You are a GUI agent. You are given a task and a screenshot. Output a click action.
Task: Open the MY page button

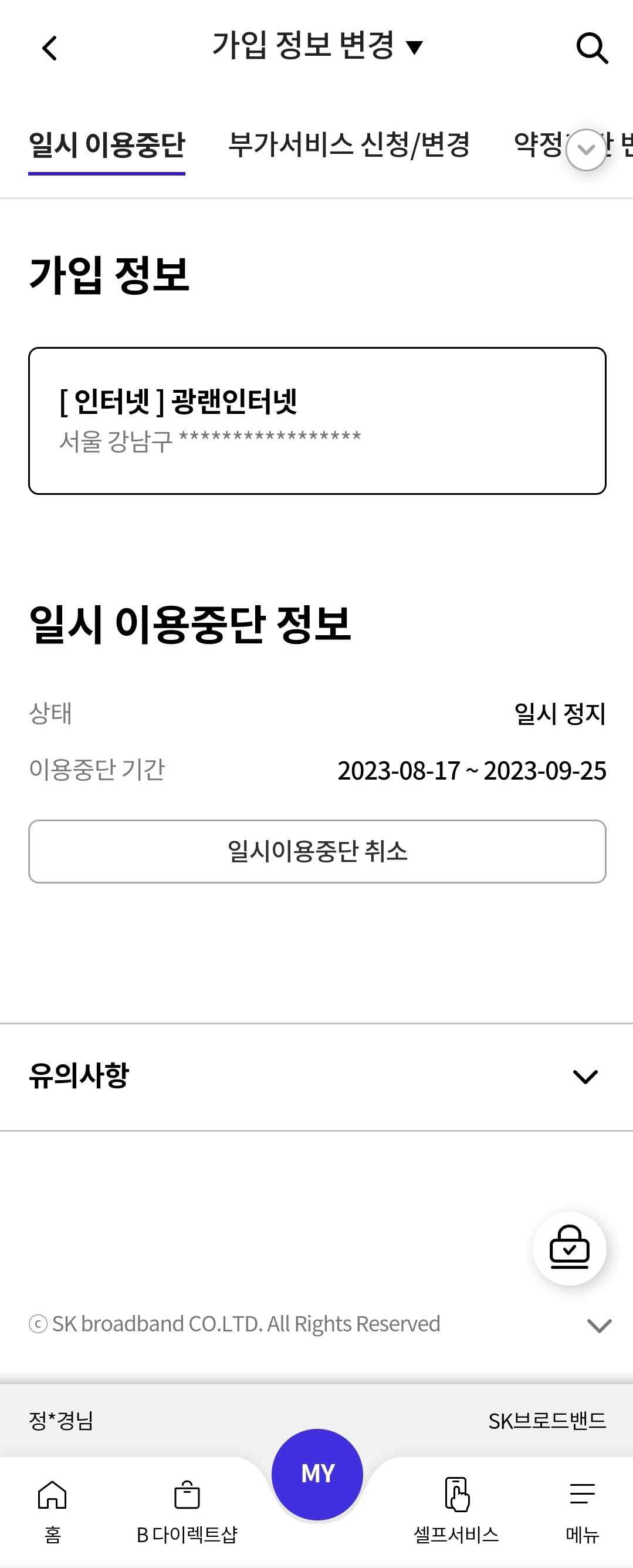(317, 1473)
